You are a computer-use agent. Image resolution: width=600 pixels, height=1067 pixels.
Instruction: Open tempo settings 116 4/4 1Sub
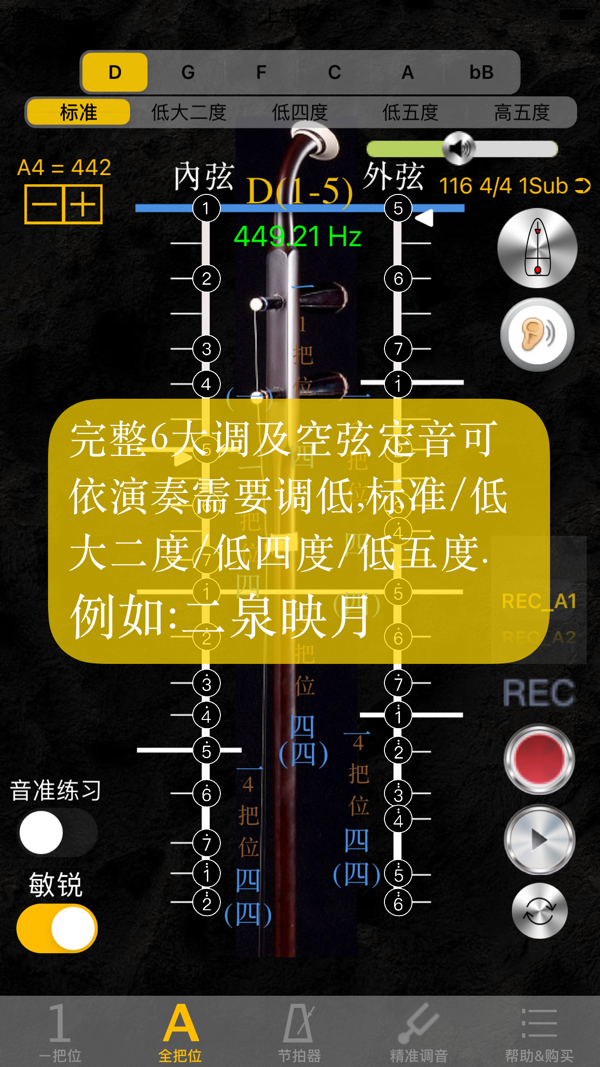pos(514,185)
